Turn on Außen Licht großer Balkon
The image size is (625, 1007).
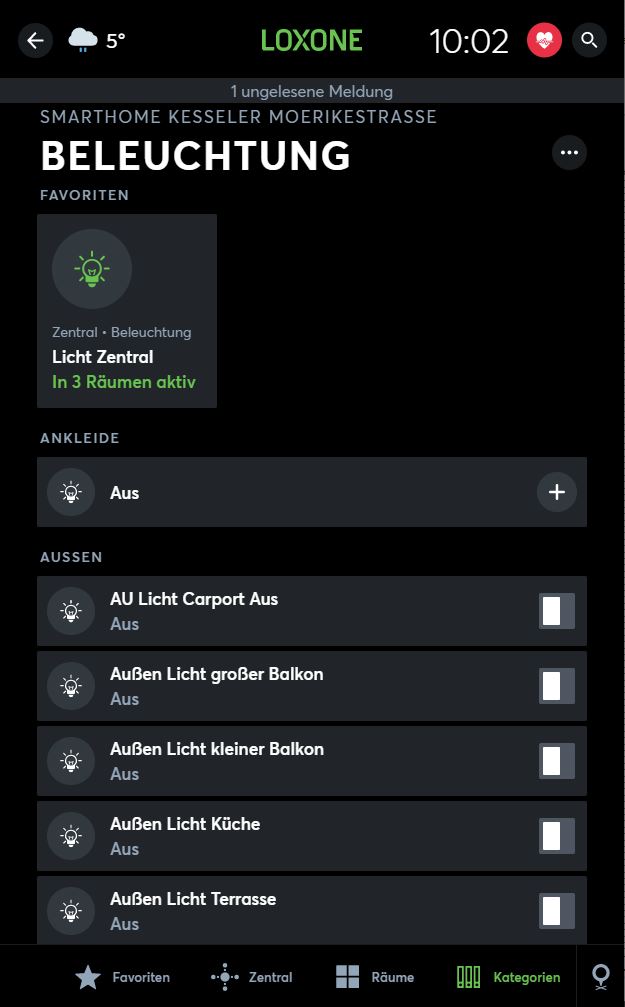coord(557,686)
